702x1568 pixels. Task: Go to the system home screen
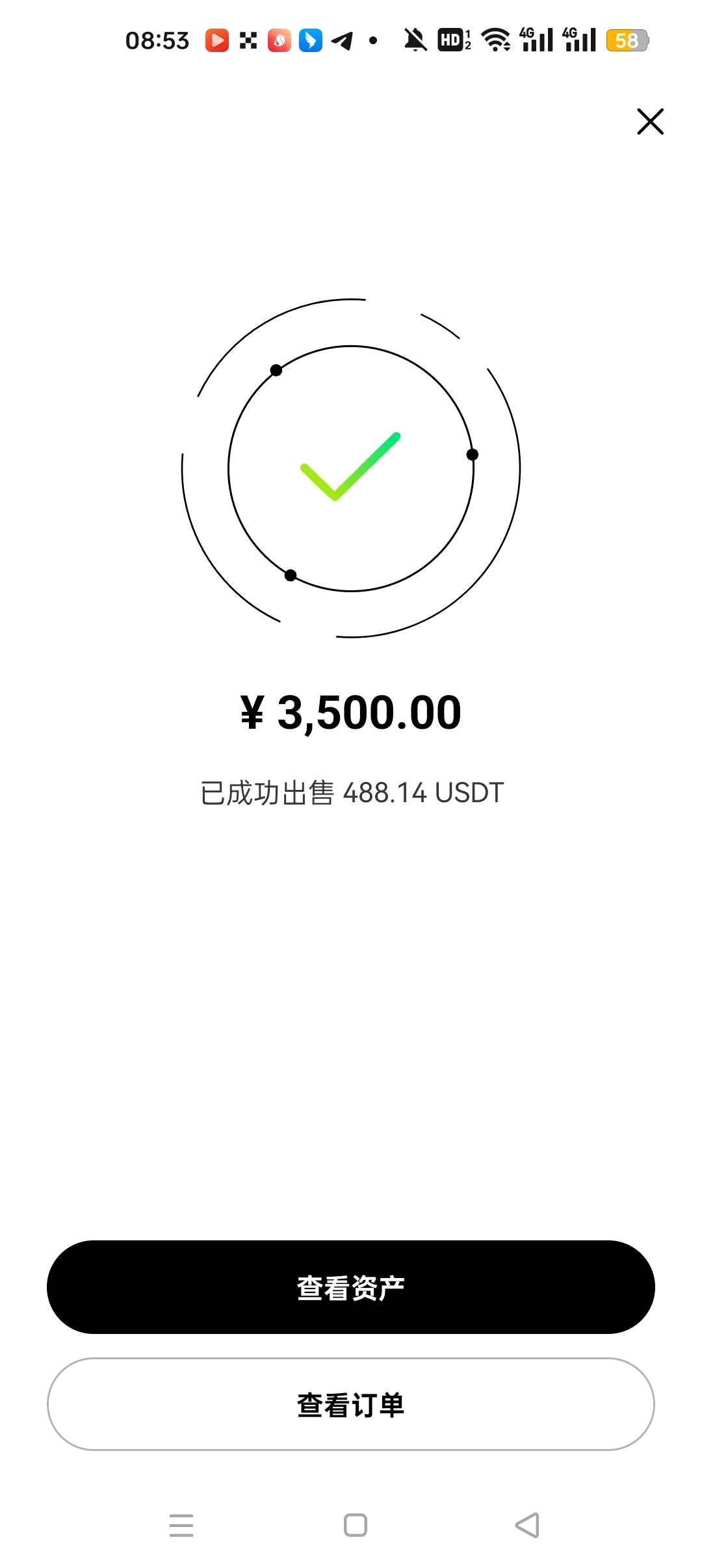[355, 1525]
